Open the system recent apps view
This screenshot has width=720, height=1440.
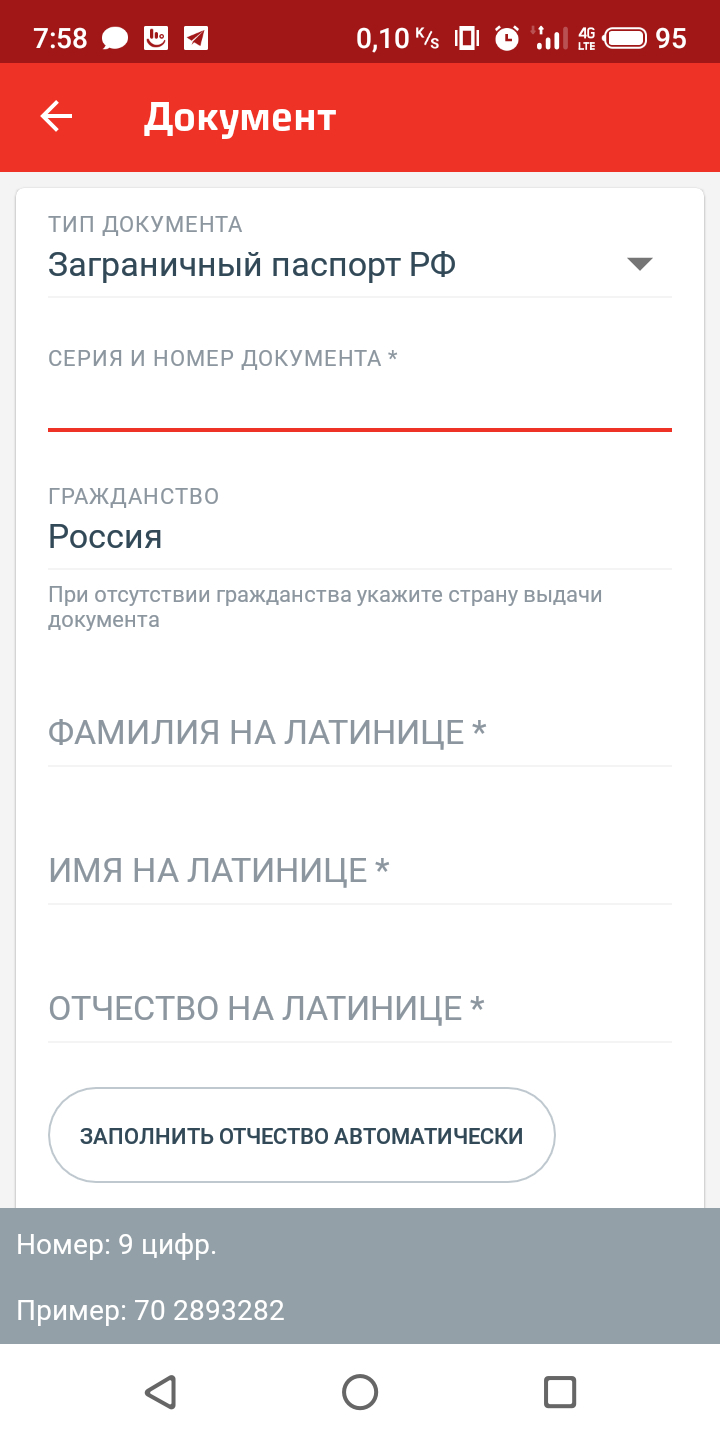(x=560, y=1392)
